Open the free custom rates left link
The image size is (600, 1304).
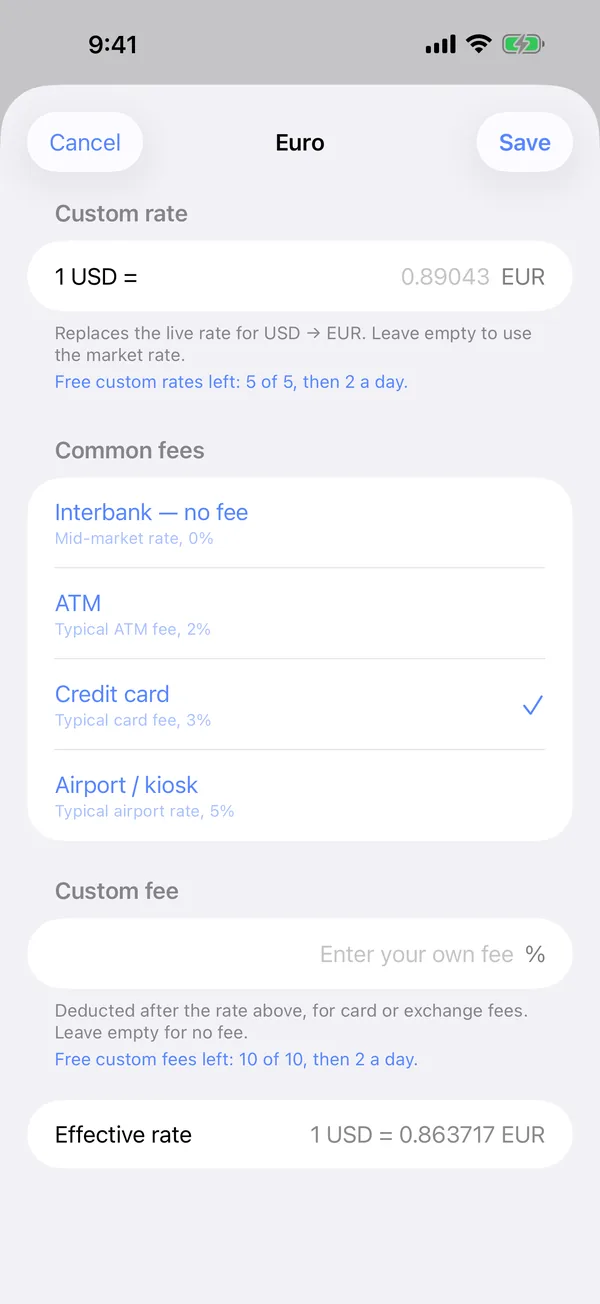click(231, 382)
